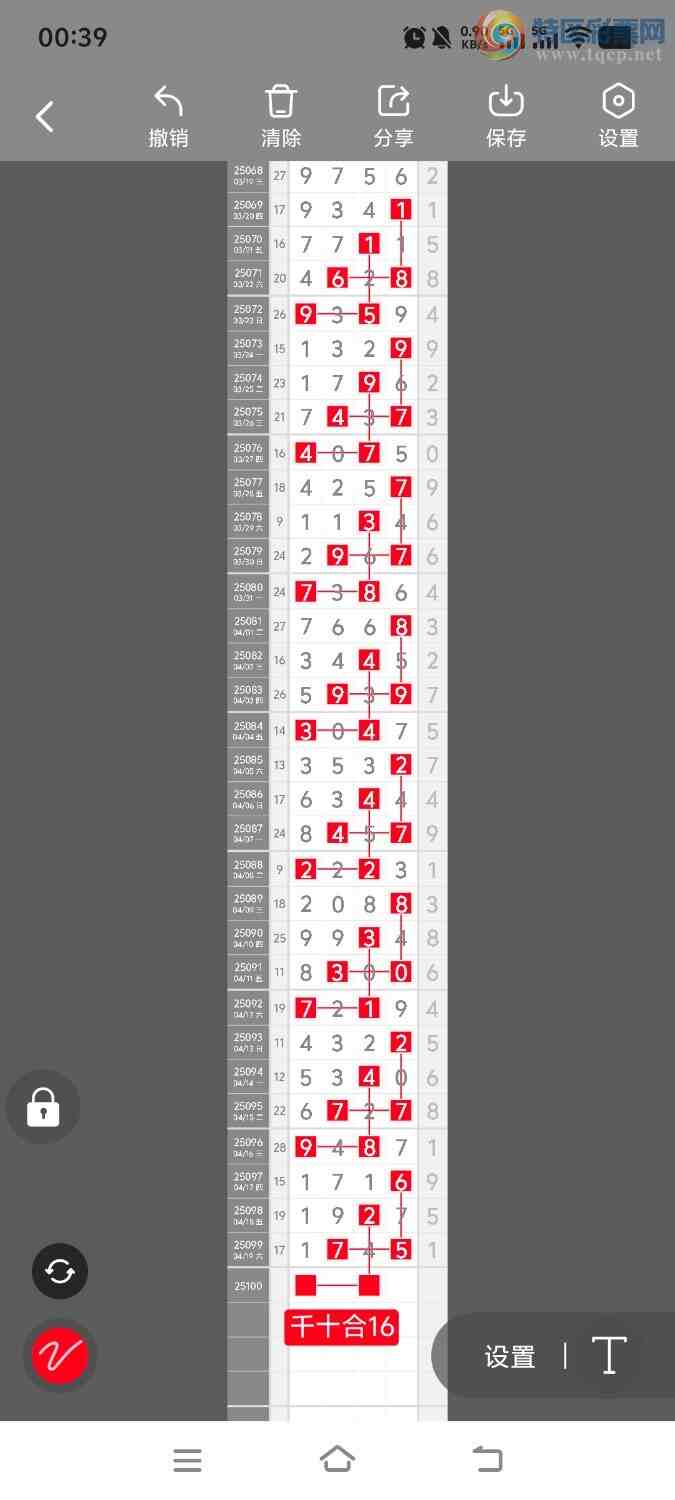Go back using the top-left arrow
The height and width of the screenshot is (1500, 675).
[44, 117]
